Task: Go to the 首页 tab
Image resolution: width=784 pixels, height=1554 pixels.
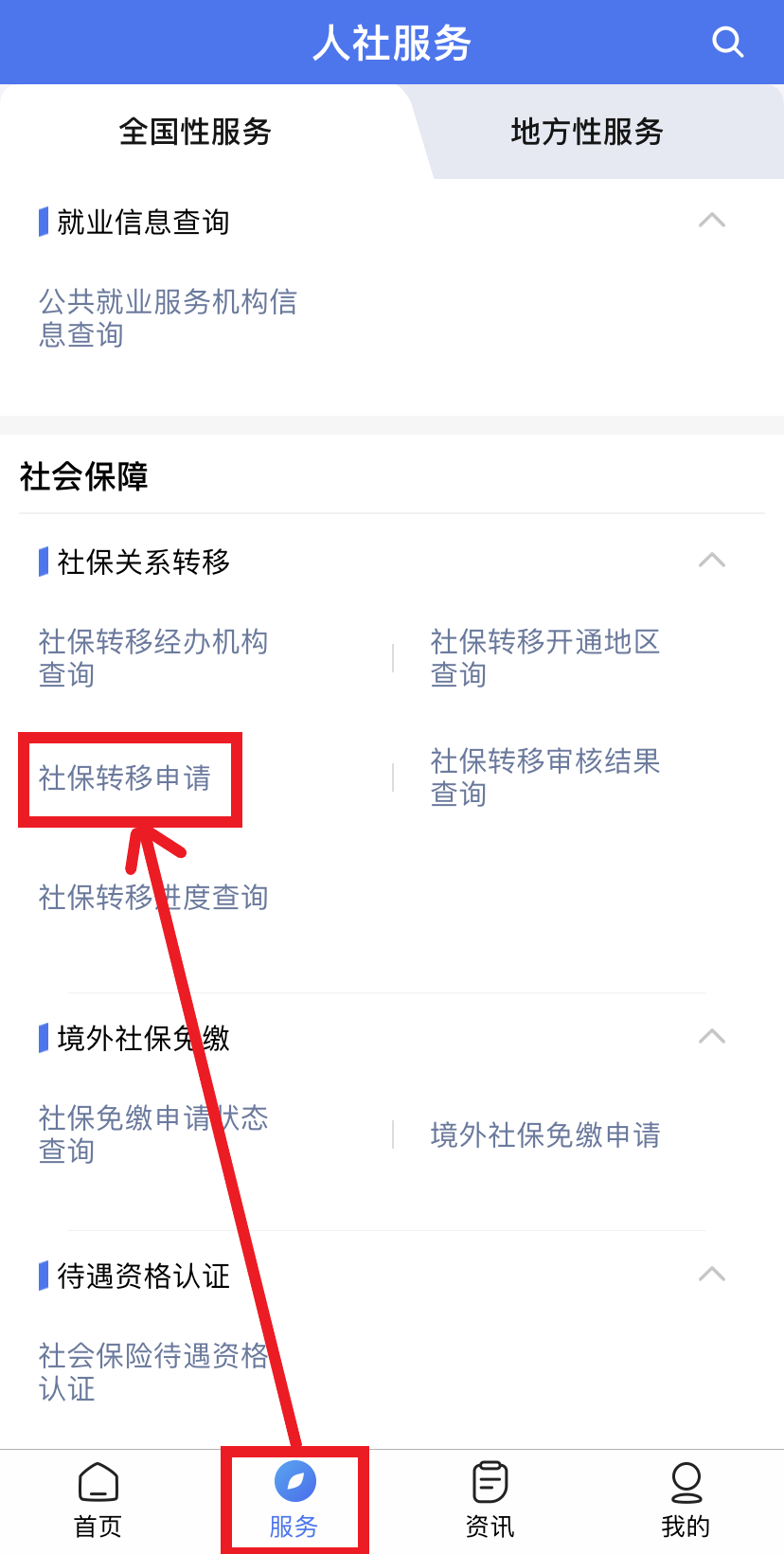Action: (98, 1501)
